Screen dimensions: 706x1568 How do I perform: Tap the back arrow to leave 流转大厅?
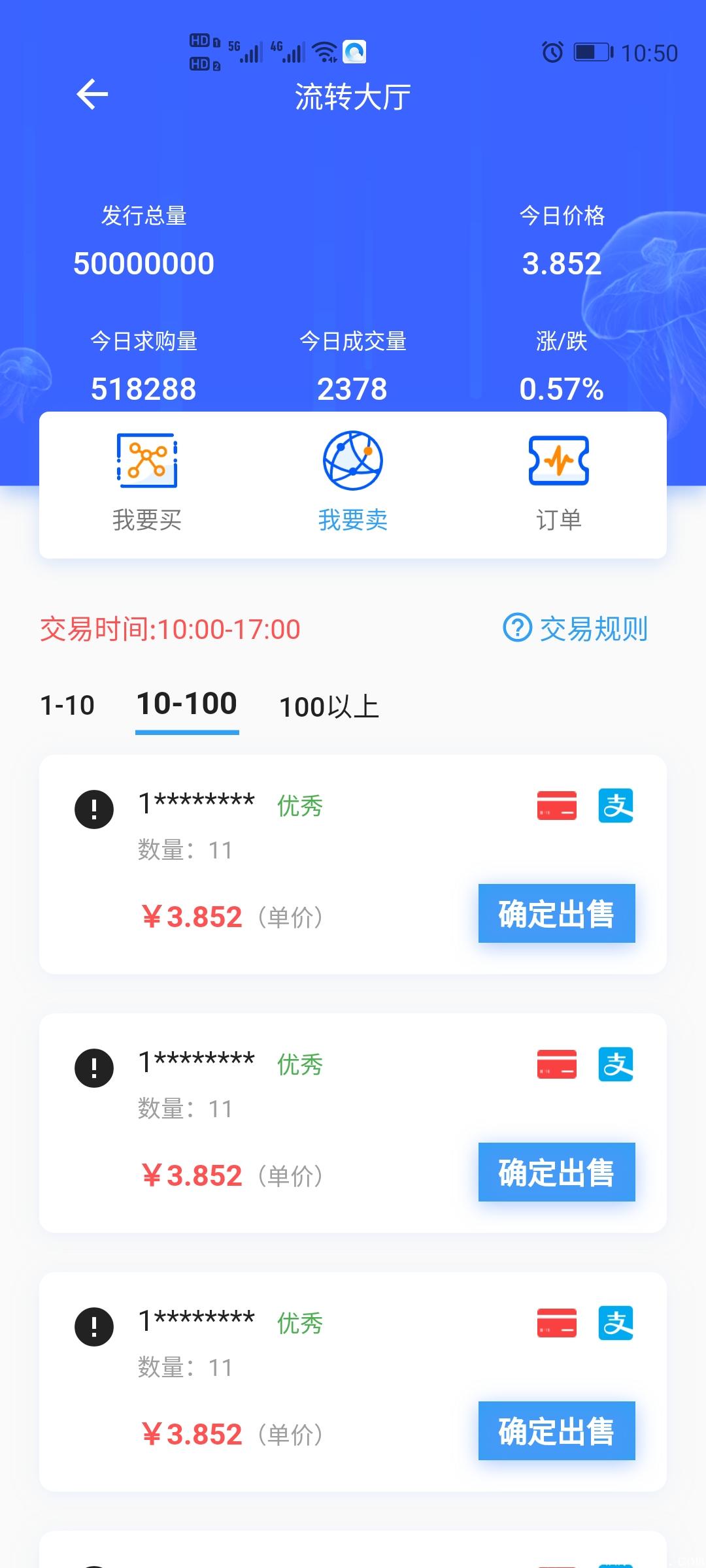(92, 93)
